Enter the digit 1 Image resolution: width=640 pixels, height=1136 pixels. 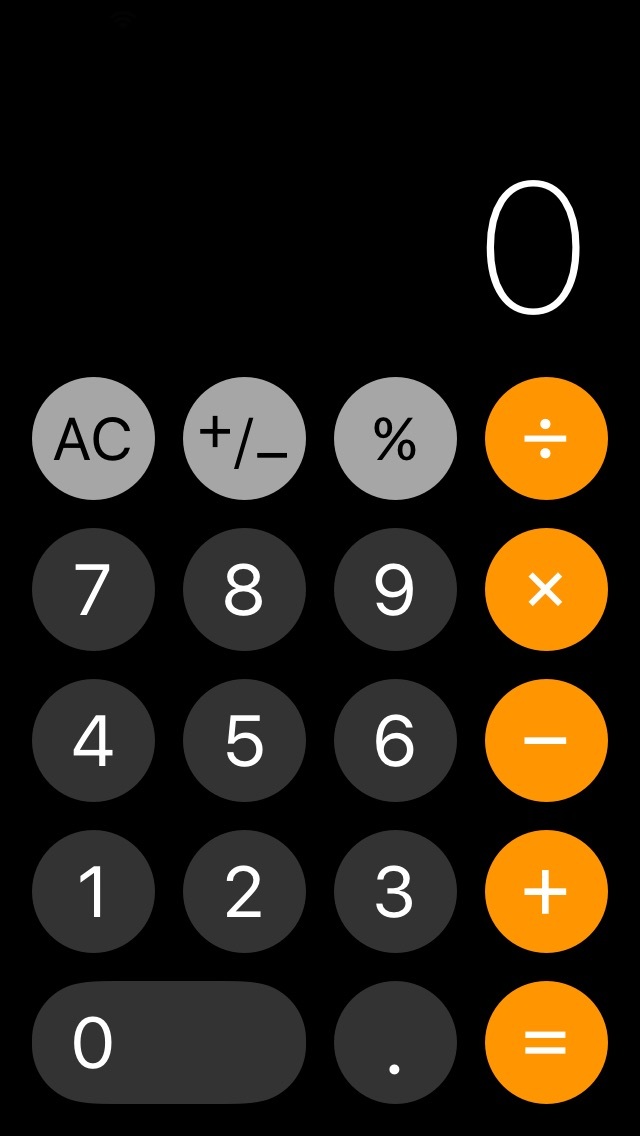tap(93, 891)
